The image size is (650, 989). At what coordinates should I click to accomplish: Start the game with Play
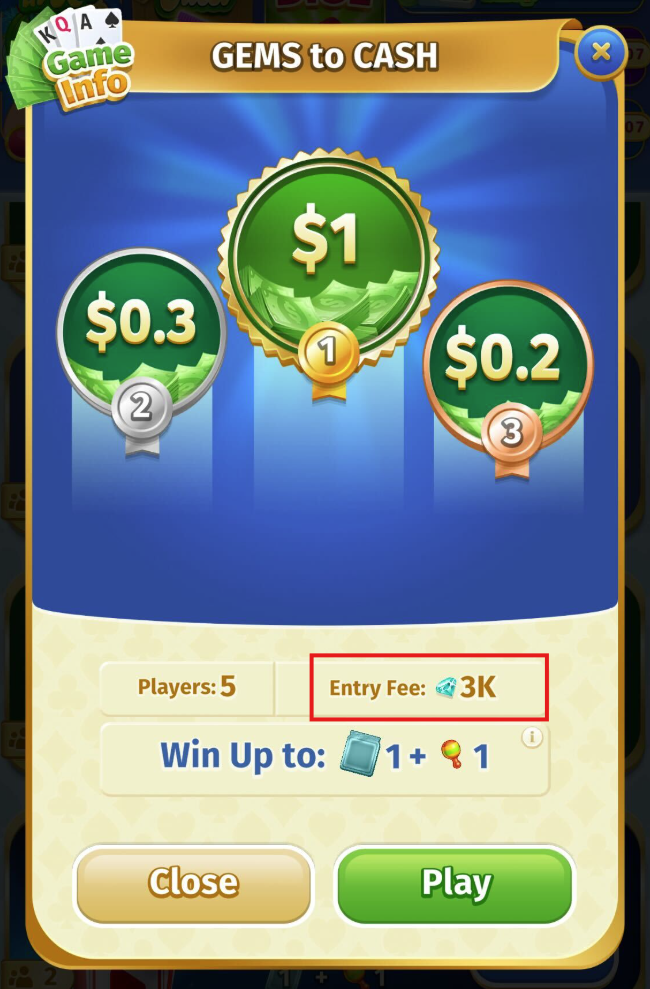tap(456, 883)
